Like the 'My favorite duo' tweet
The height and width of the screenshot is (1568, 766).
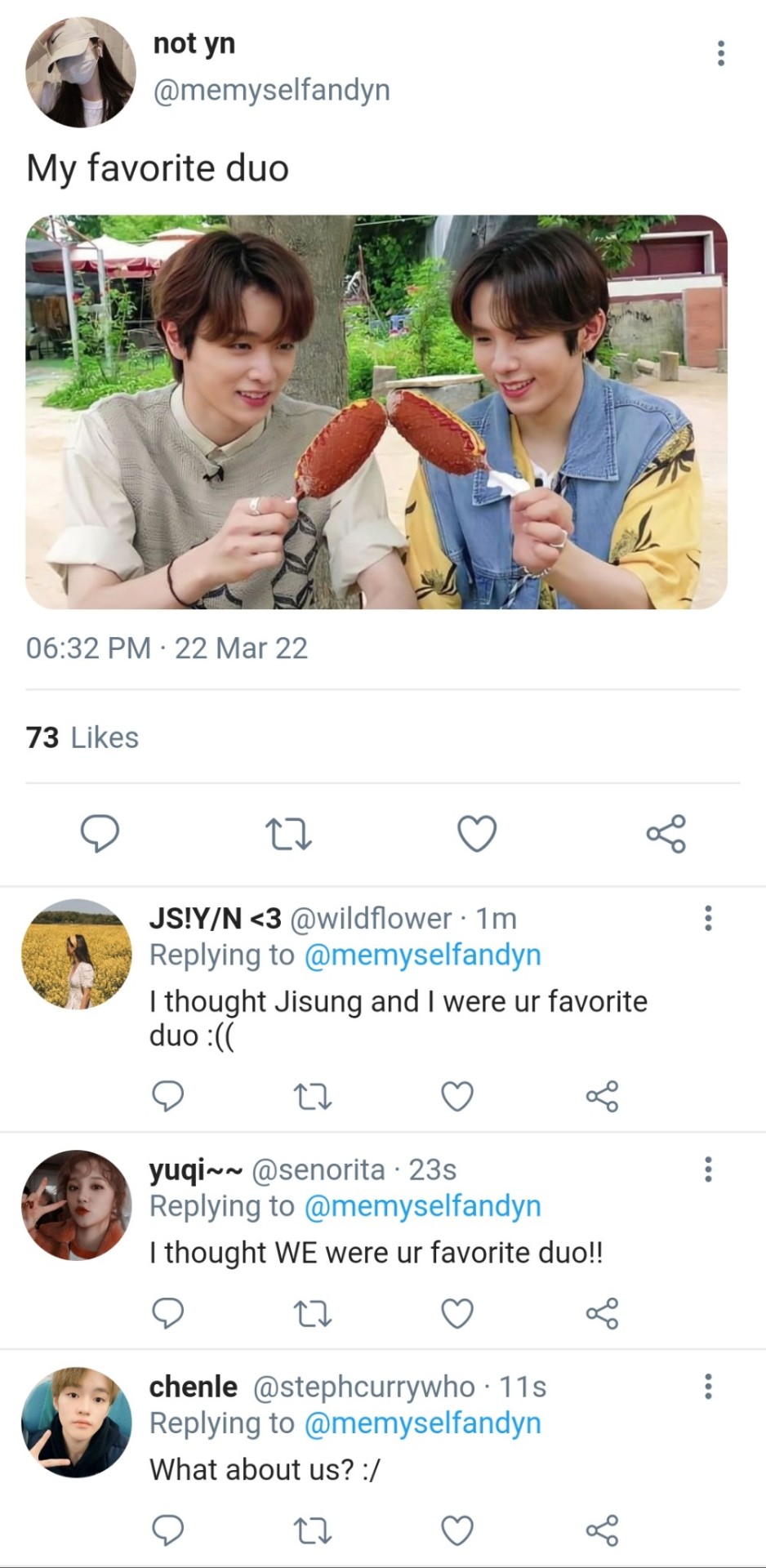pos(477,834)
